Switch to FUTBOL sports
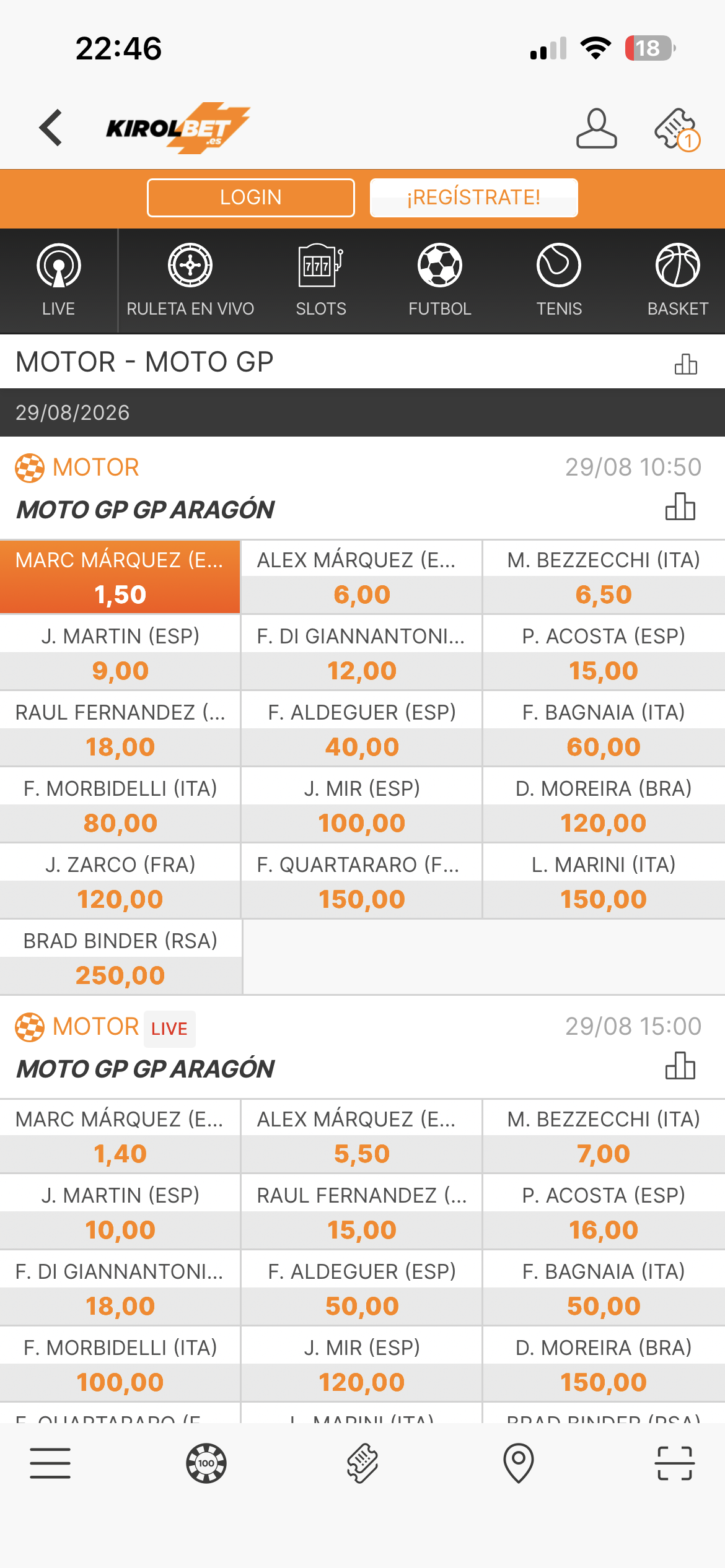The height and width of the screenshot is (1568, 725). tap(440, 281)
